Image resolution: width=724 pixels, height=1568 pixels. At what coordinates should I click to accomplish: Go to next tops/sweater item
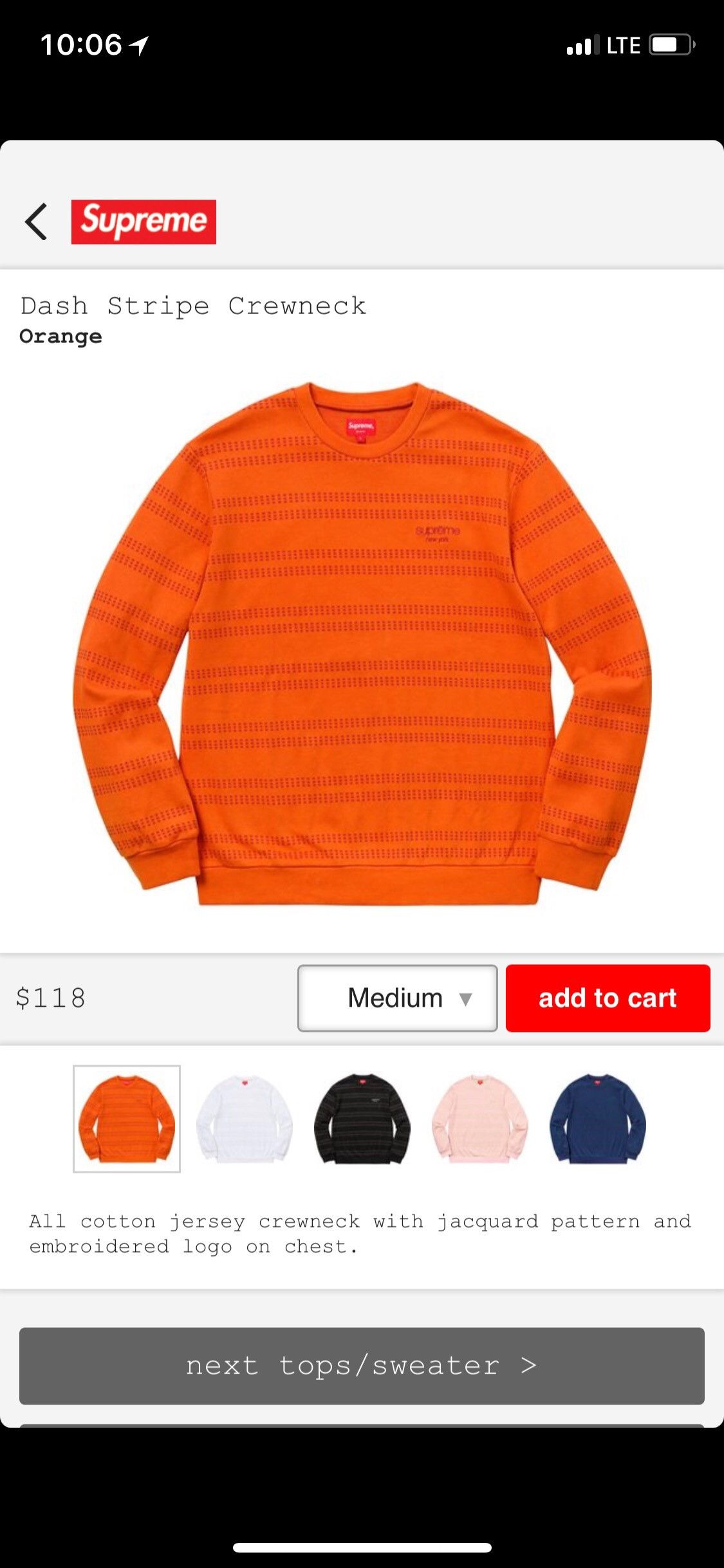[x=362, y=1366]
